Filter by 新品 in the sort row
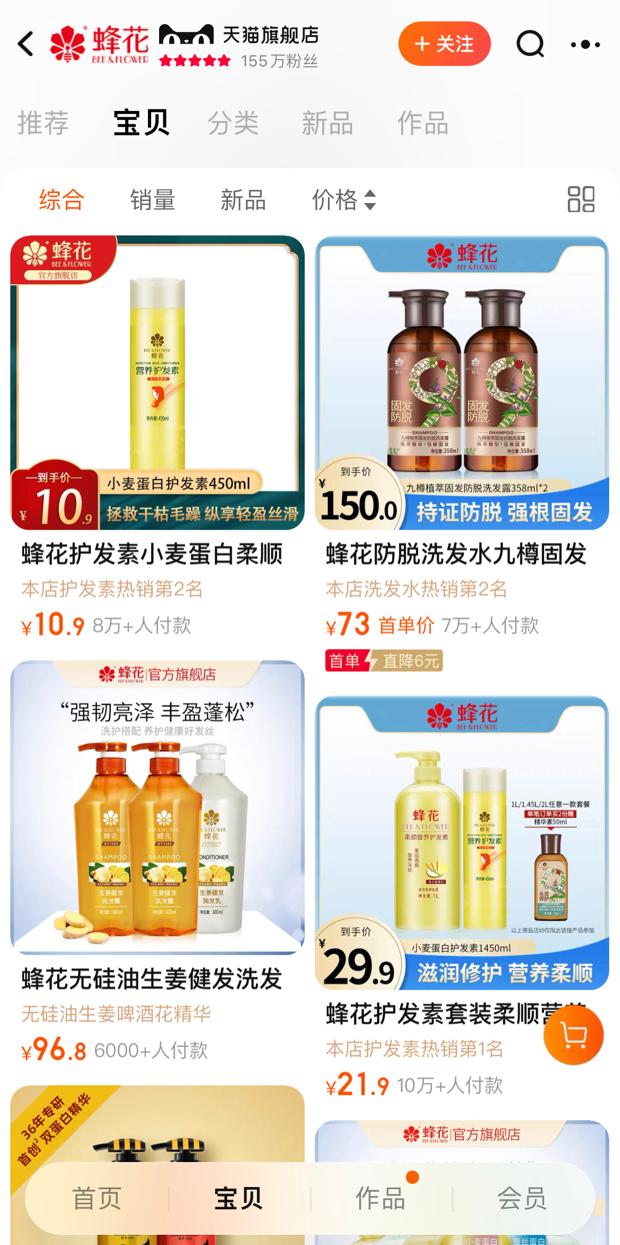Screen dimensions: 620x1245 (x=243, y=200)
